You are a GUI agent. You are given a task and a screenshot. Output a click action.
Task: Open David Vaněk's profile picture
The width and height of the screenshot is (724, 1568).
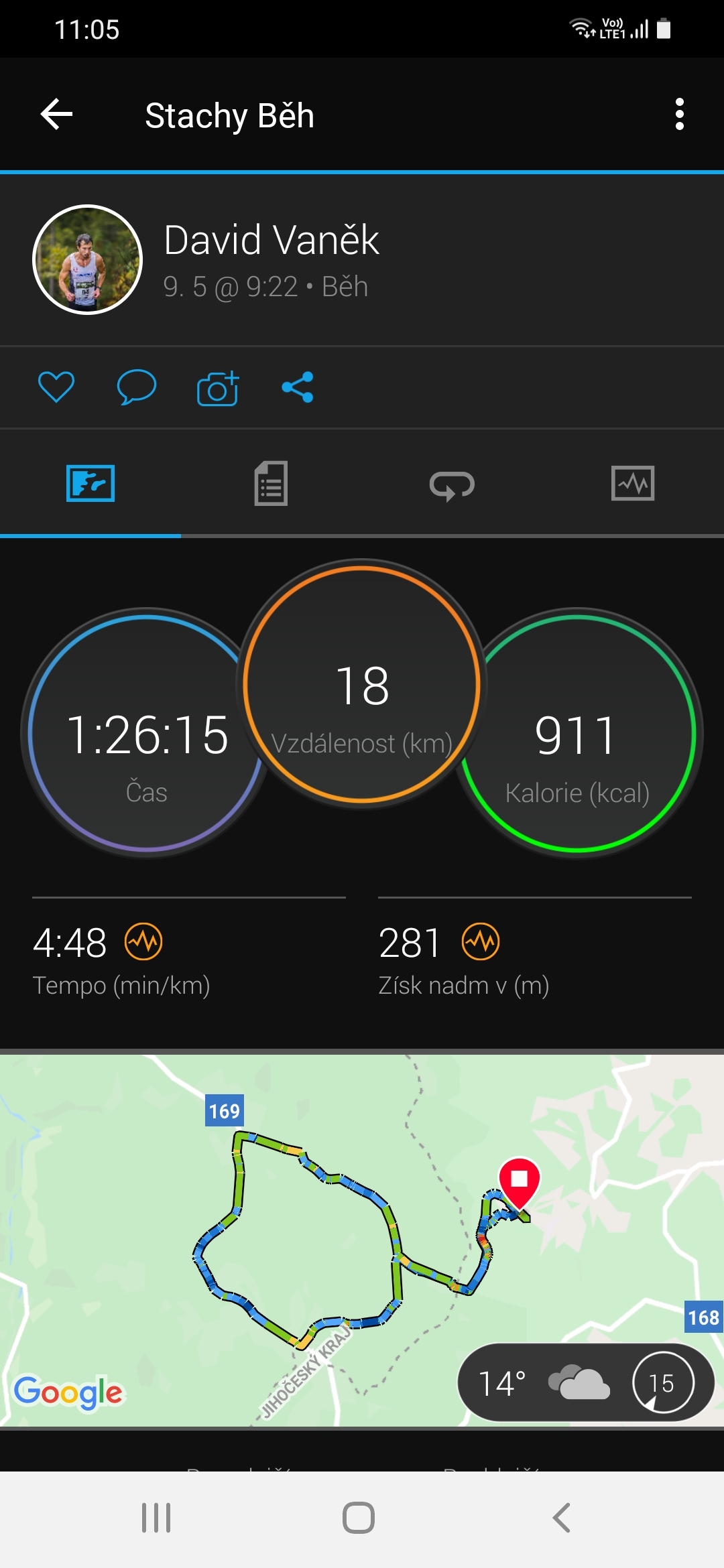(87, 259)
